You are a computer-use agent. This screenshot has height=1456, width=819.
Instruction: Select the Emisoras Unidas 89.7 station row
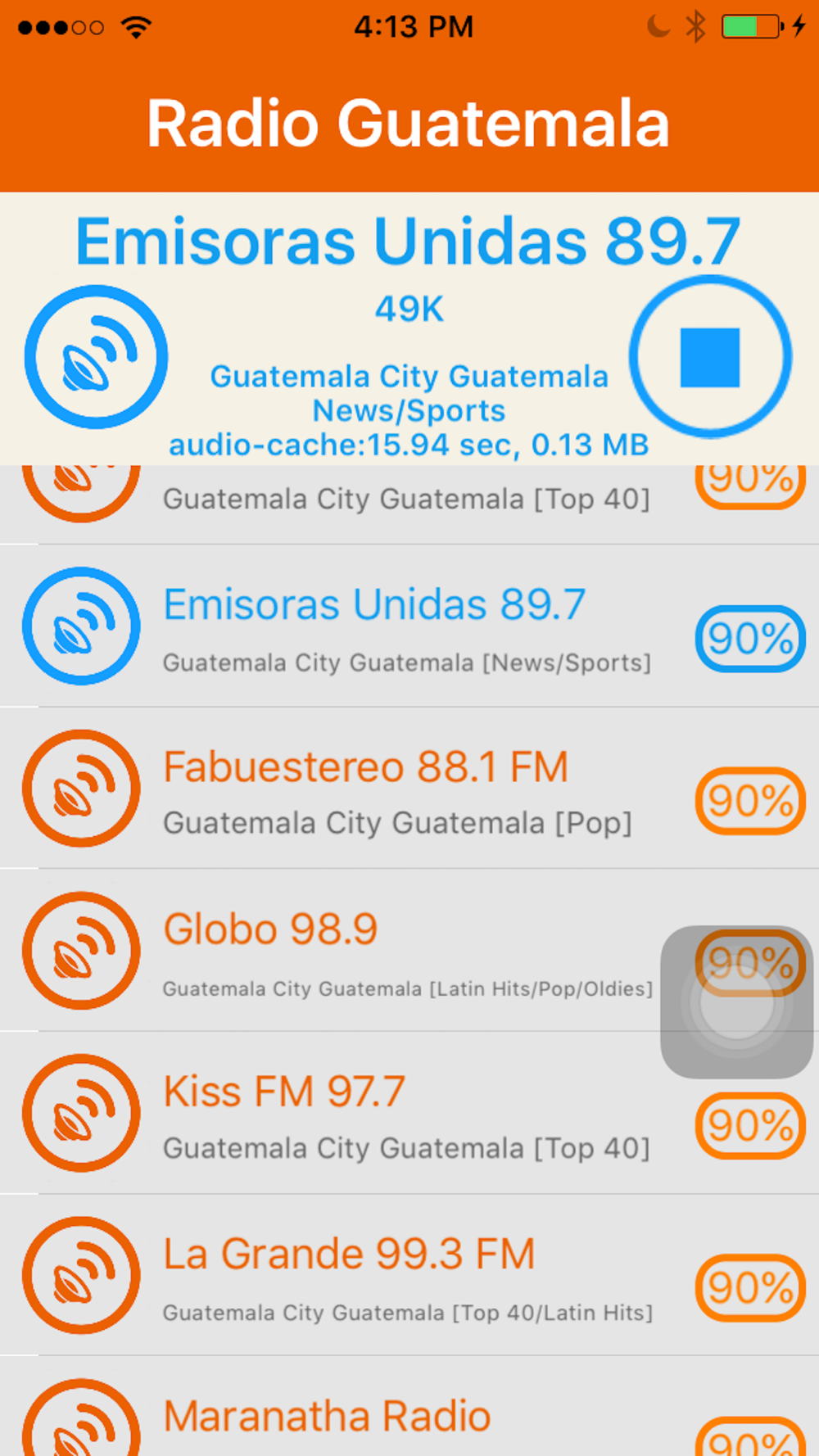point(409,626)
